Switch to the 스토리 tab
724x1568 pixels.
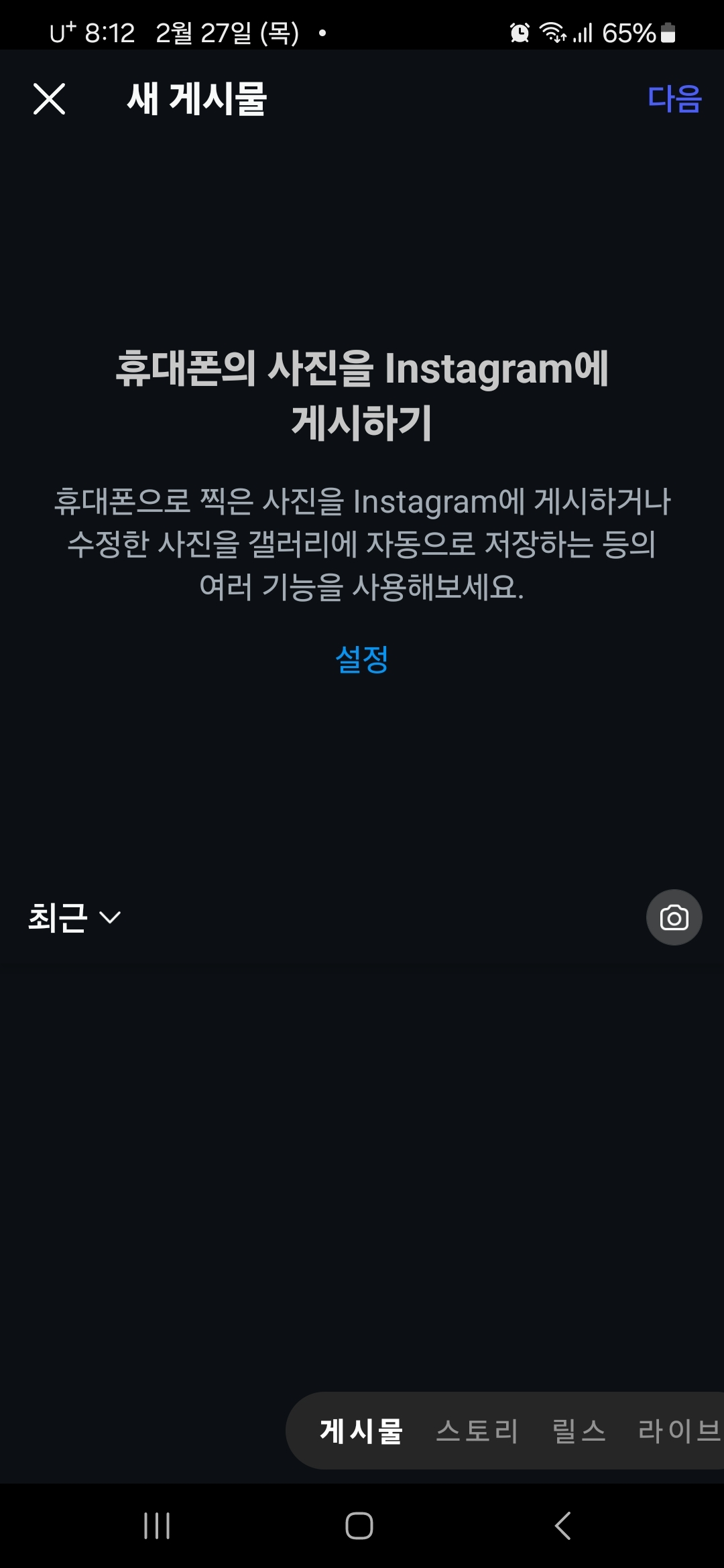(477, 1430)
